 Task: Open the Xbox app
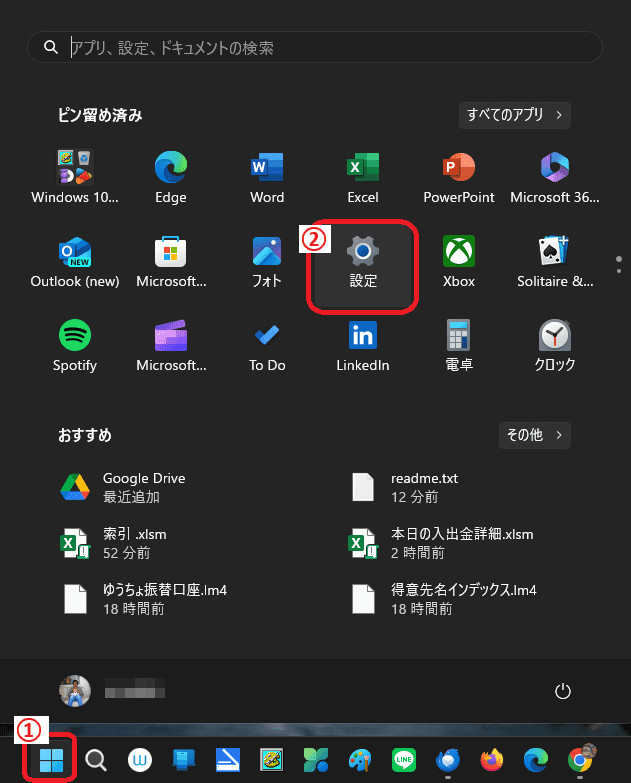(459, 262)
